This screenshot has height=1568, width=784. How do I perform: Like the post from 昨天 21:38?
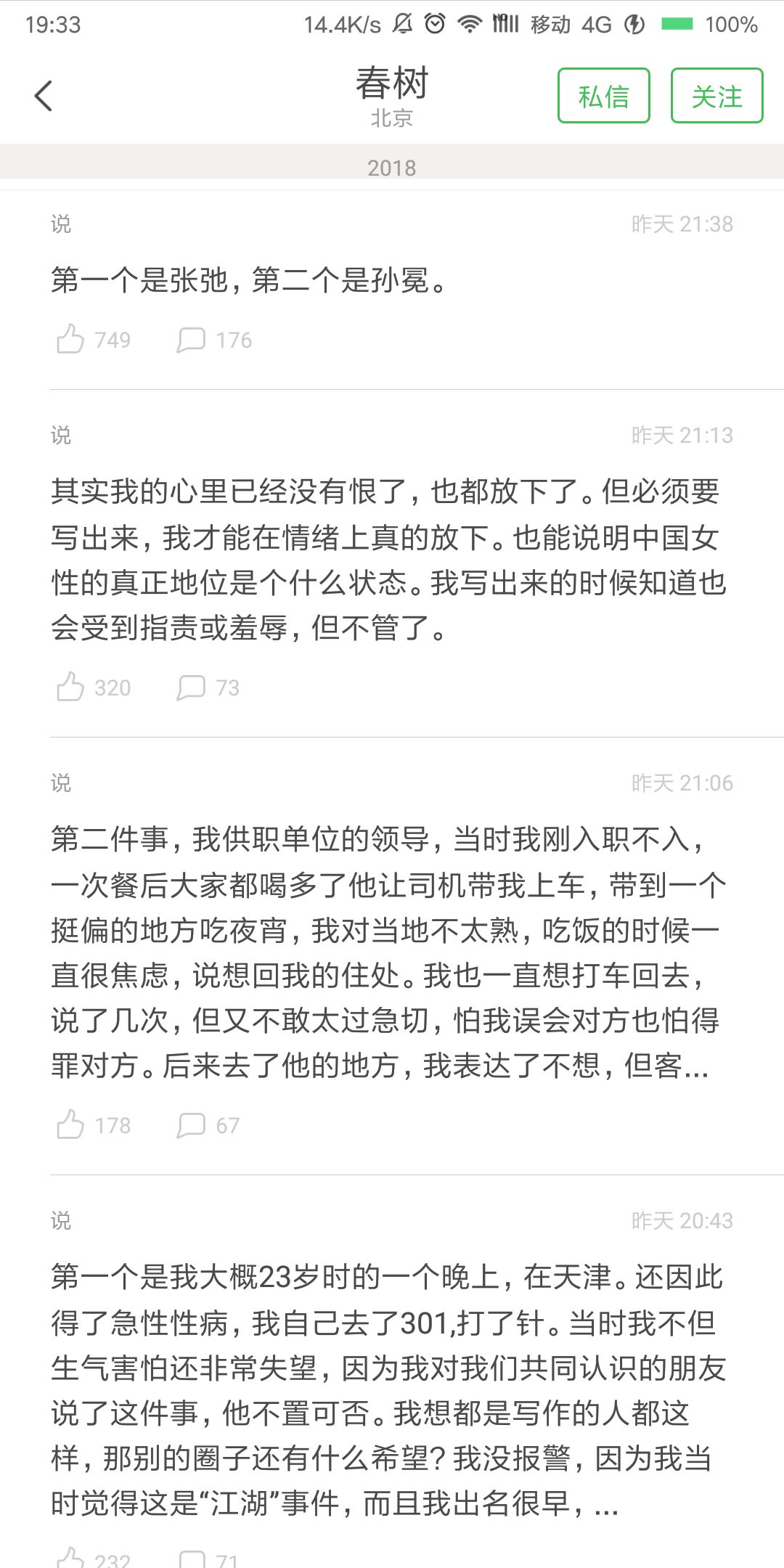(71, 340)
